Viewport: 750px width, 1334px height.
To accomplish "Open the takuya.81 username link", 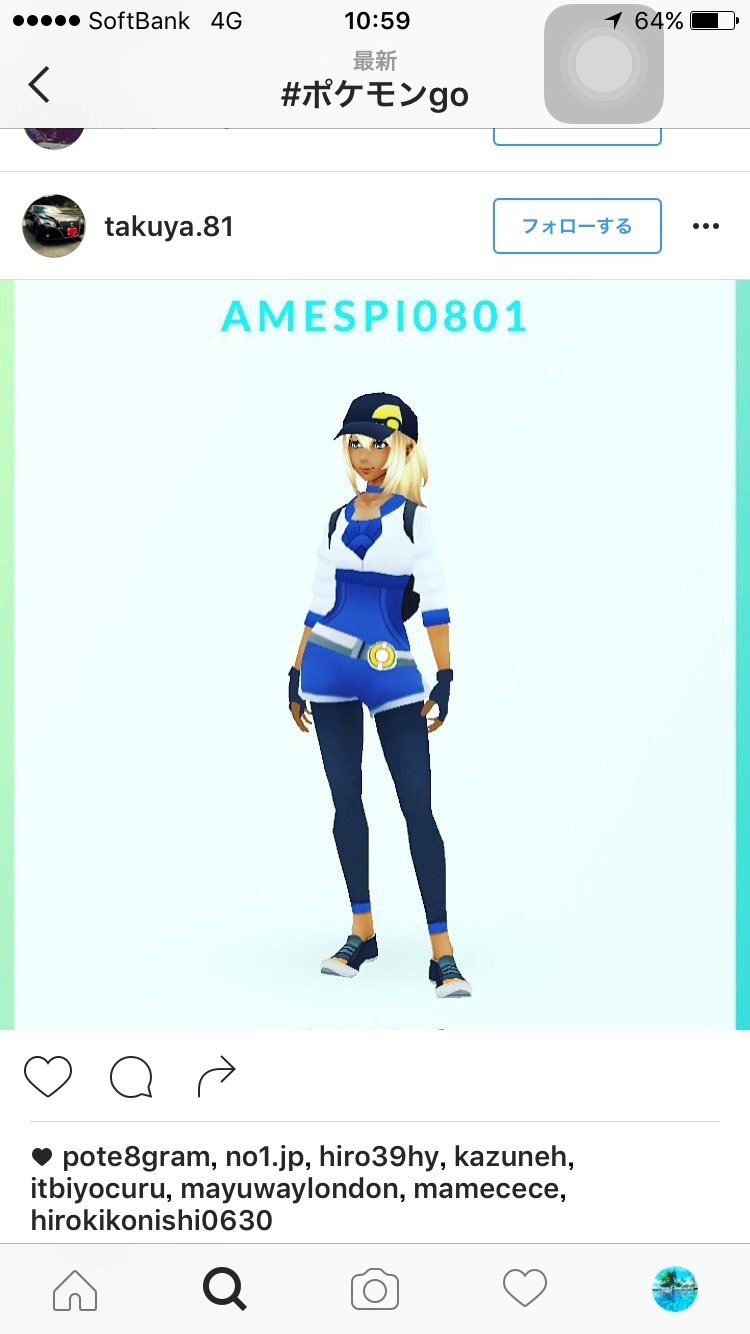I will pos(169,227).
